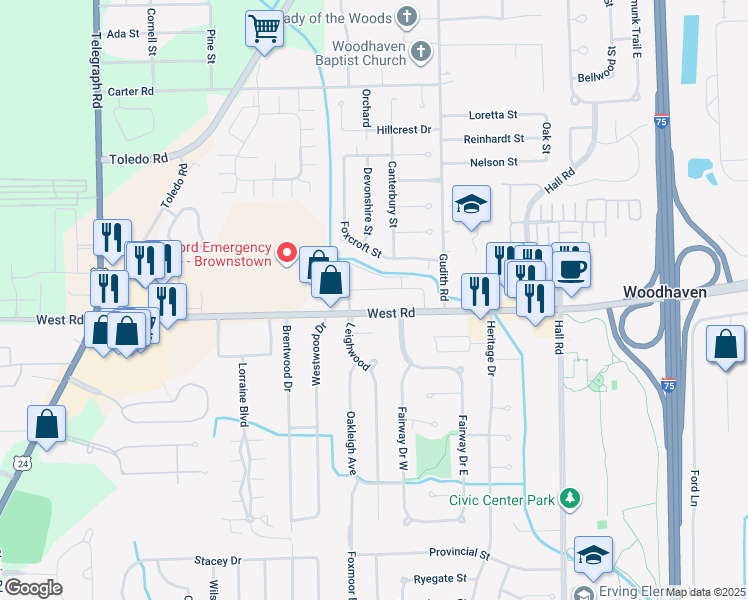Tap the grocery cart marker near Pine St
Screen dimensions: 748x600
tap(264, 28)
